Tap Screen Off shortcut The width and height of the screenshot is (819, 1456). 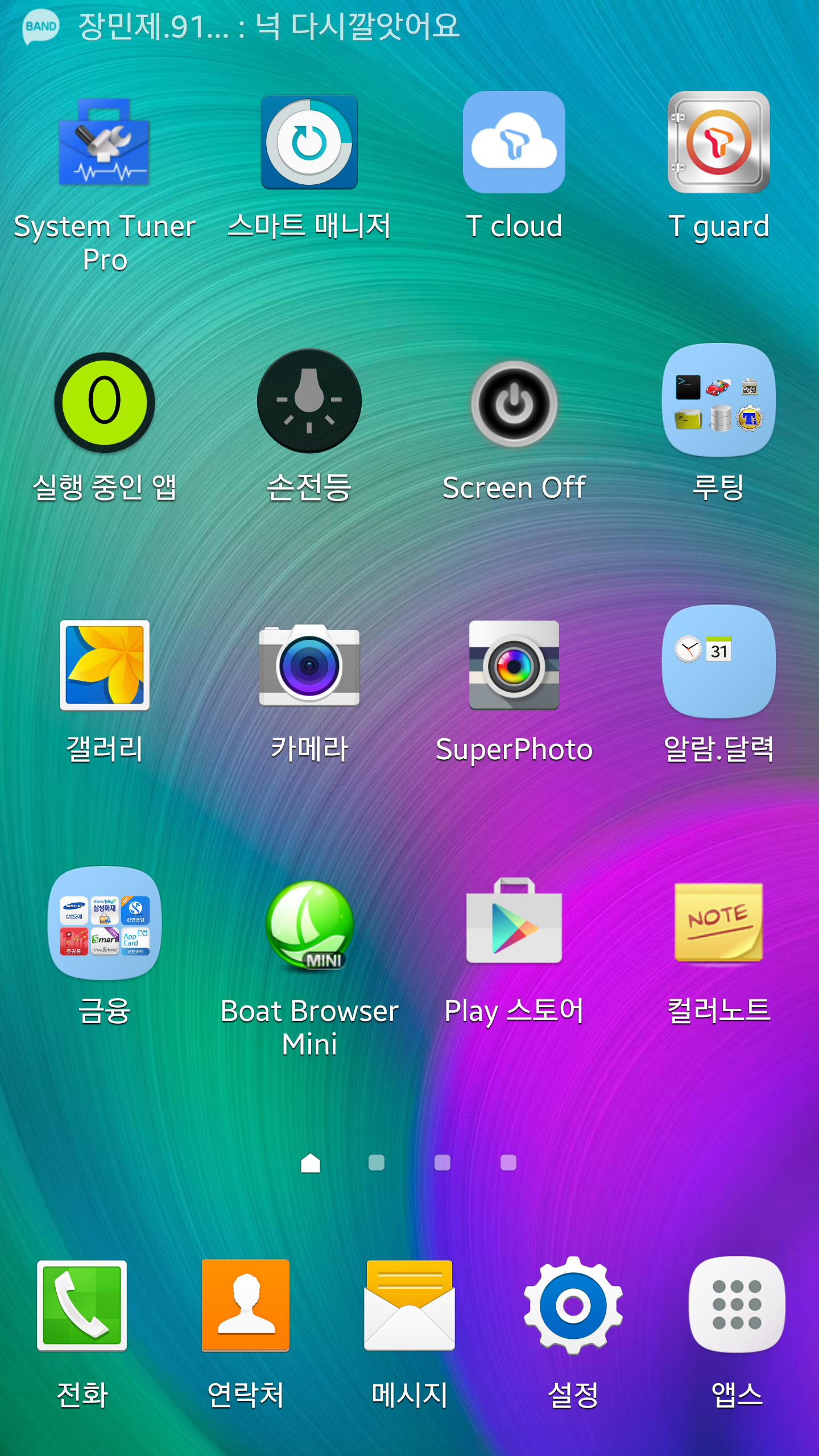click(x=514, y=403)
